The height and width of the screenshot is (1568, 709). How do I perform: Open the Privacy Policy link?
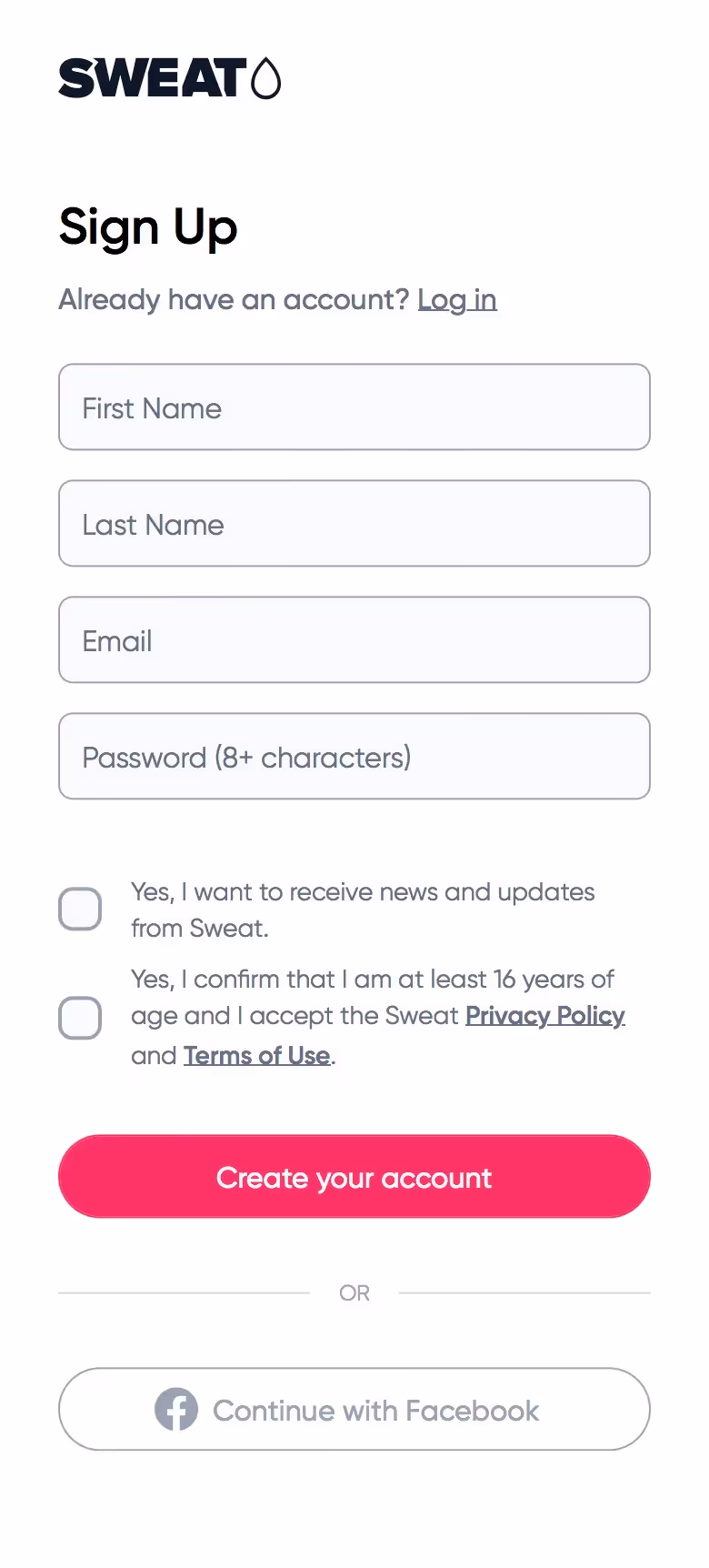click(545, 1015)
